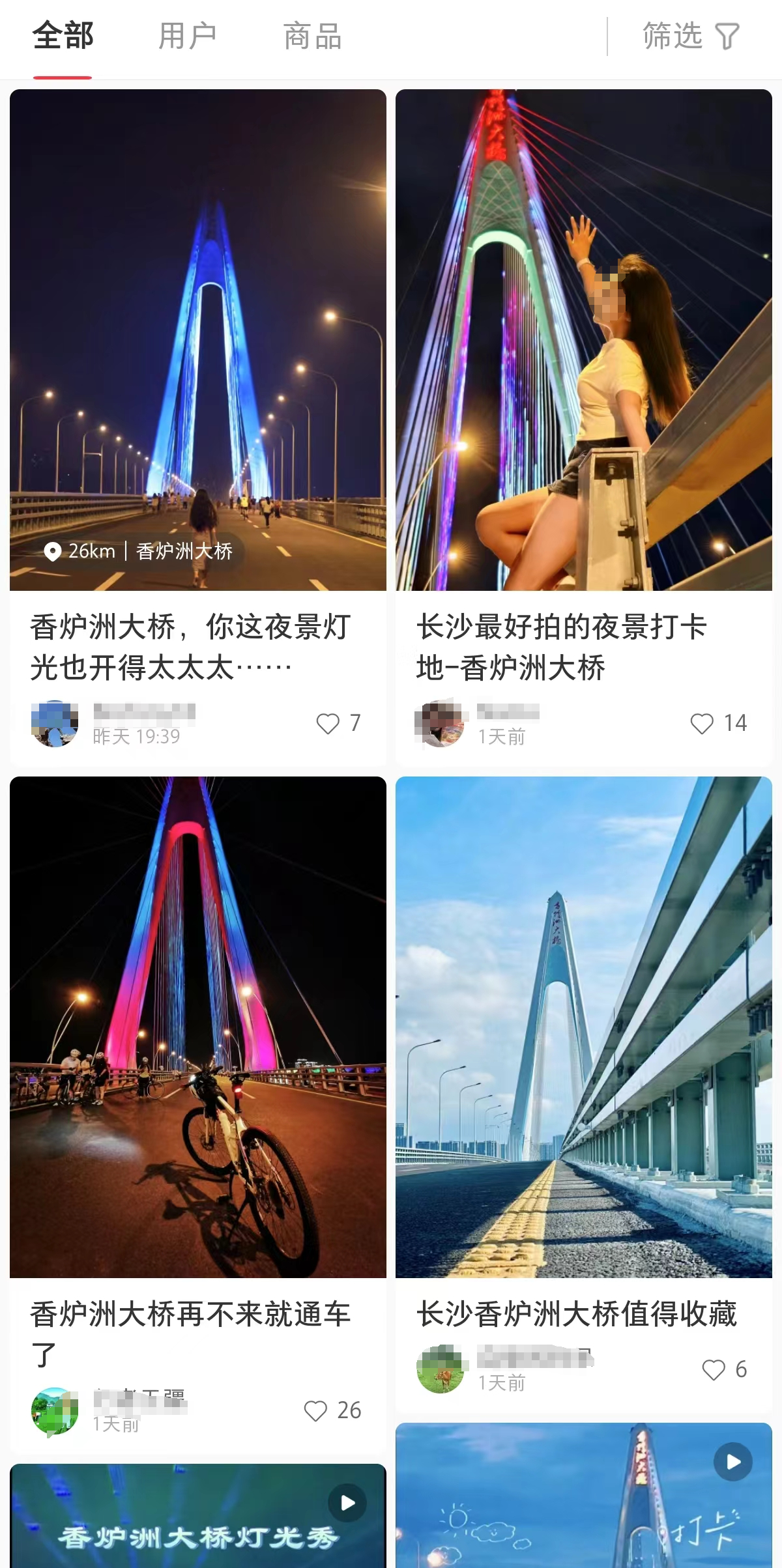Viewport: 782px width, 1568px height.
Task: Tap the 26km 香炉洲大桥 location tag
Action: pos(138,552)
